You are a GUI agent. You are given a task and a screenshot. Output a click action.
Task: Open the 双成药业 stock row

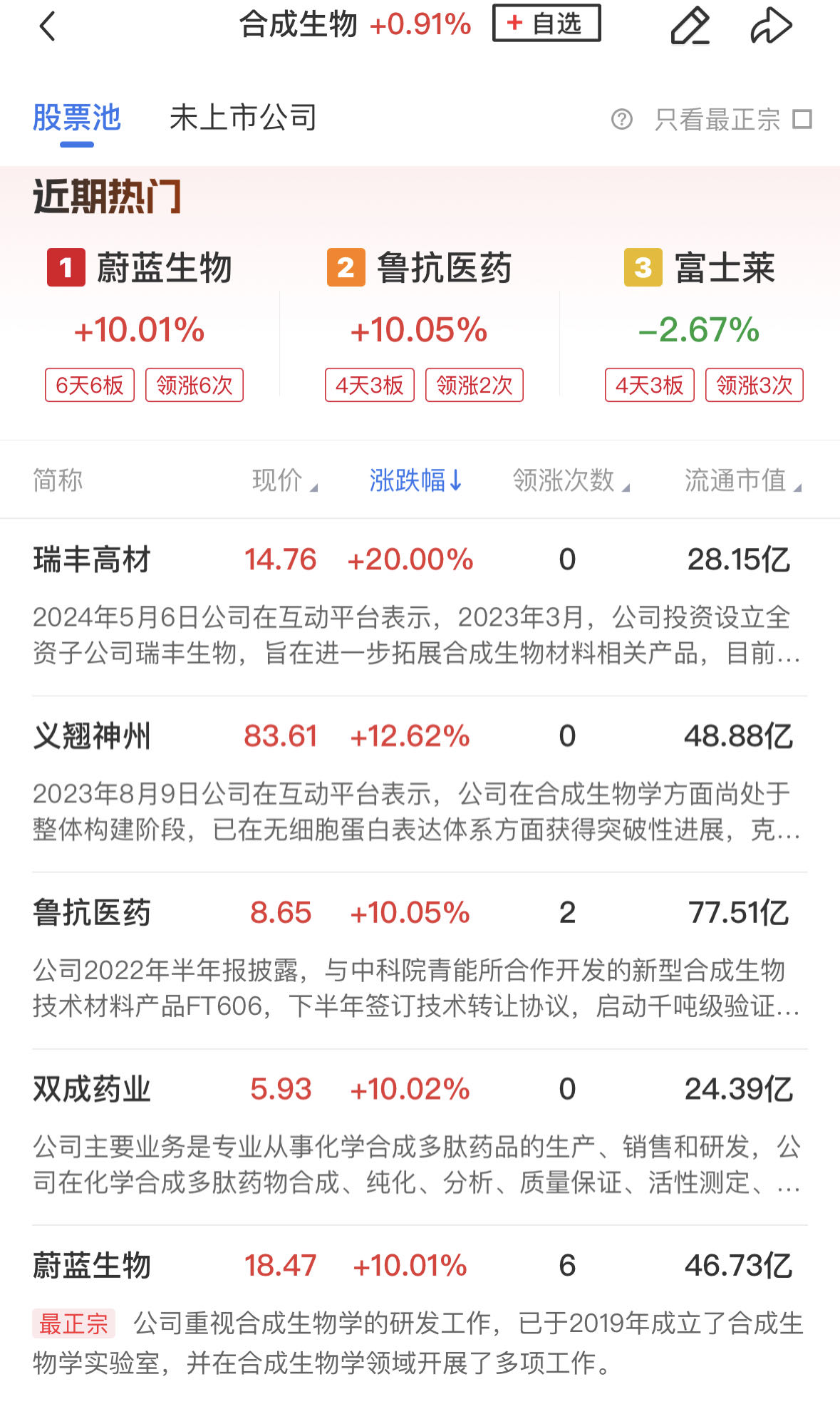93,1090
